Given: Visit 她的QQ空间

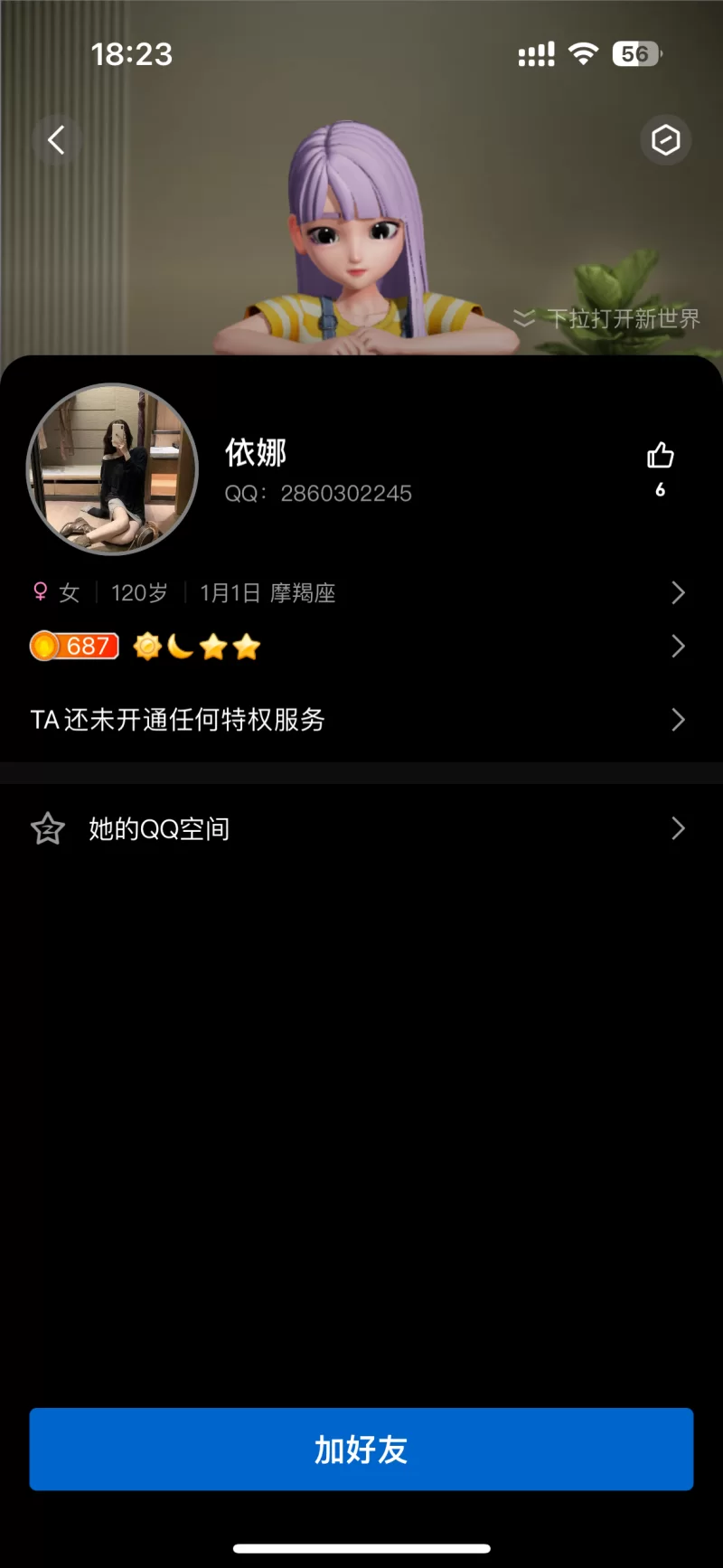Looking at the screenshot, I should (361, 828).
